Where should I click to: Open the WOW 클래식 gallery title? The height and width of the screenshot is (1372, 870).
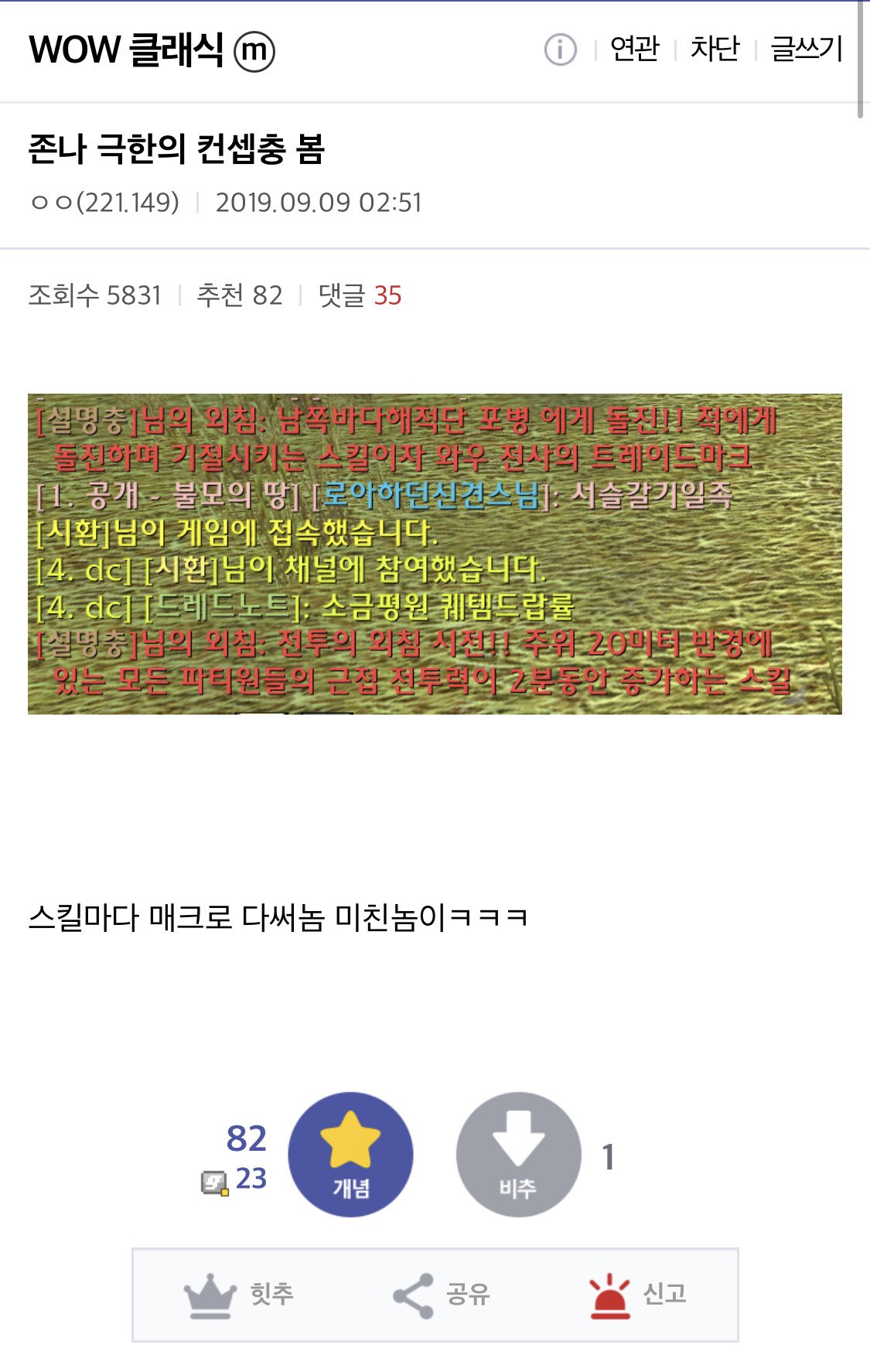click(x=127, y=49)
